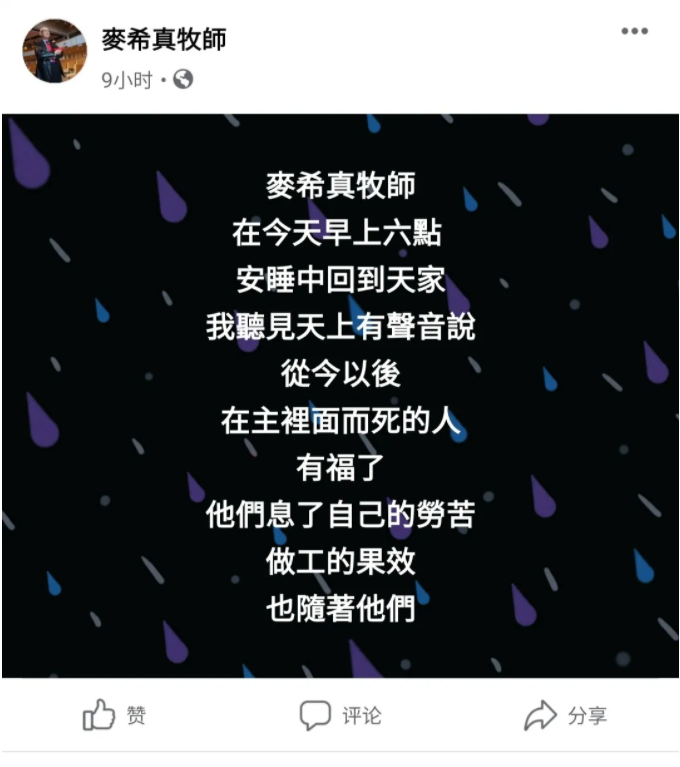Open the post's three-dot options menu

click(x=634, y=32)
